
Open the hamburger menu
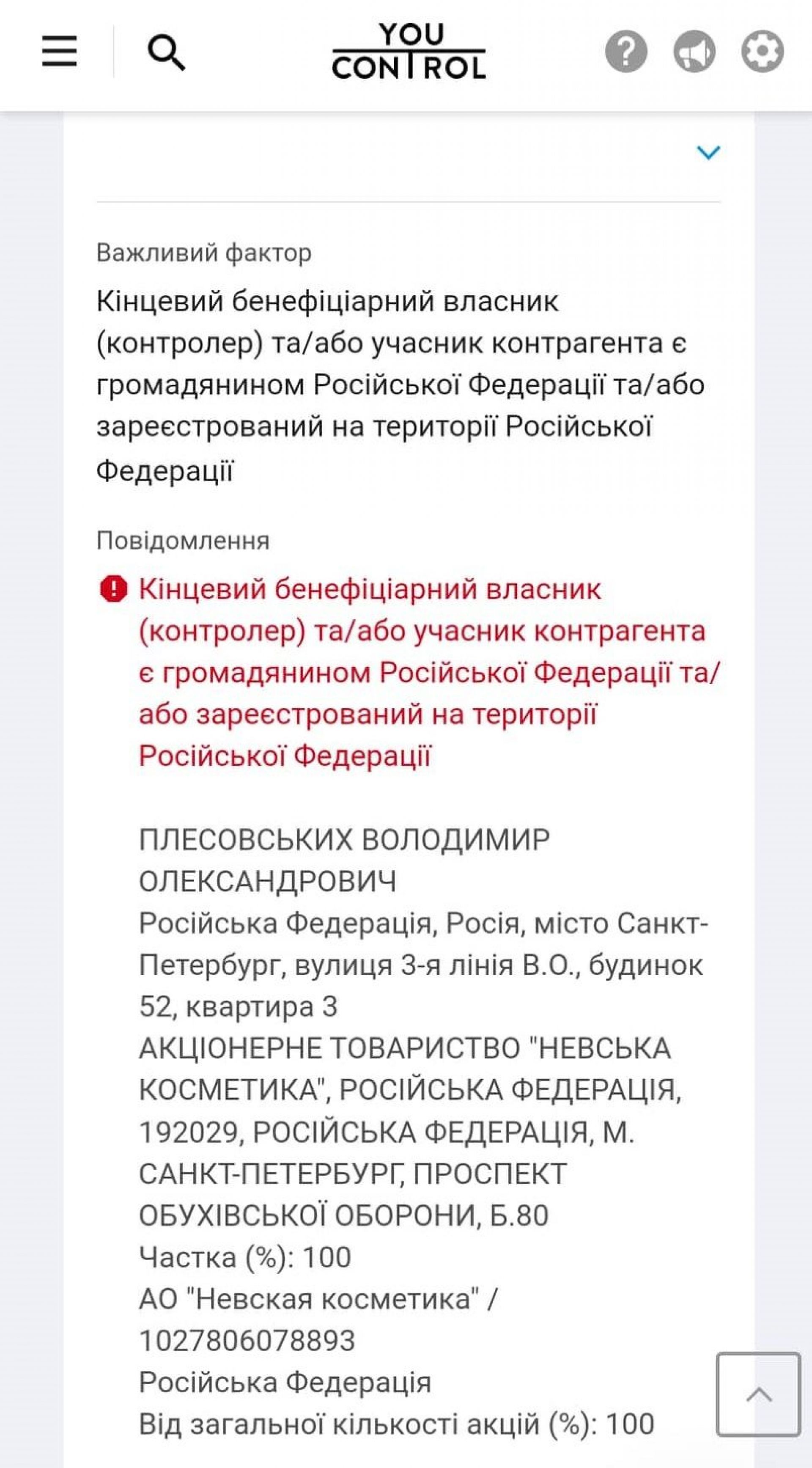(59, 51)
